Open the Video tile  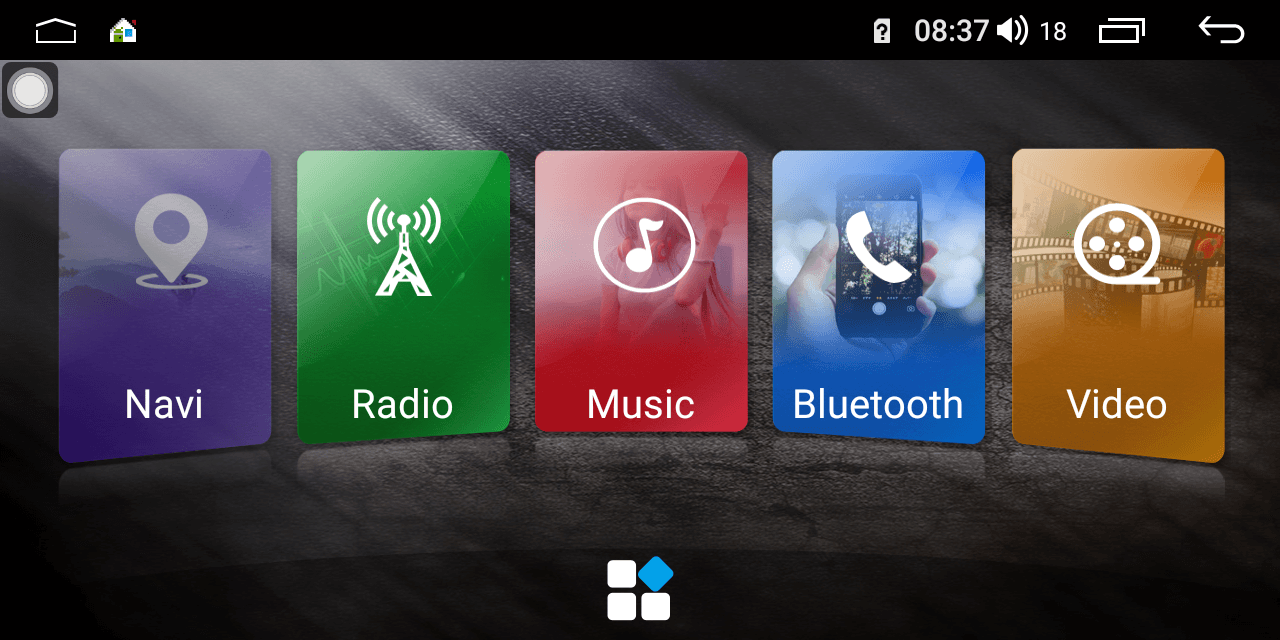(x=1118, y=305)
